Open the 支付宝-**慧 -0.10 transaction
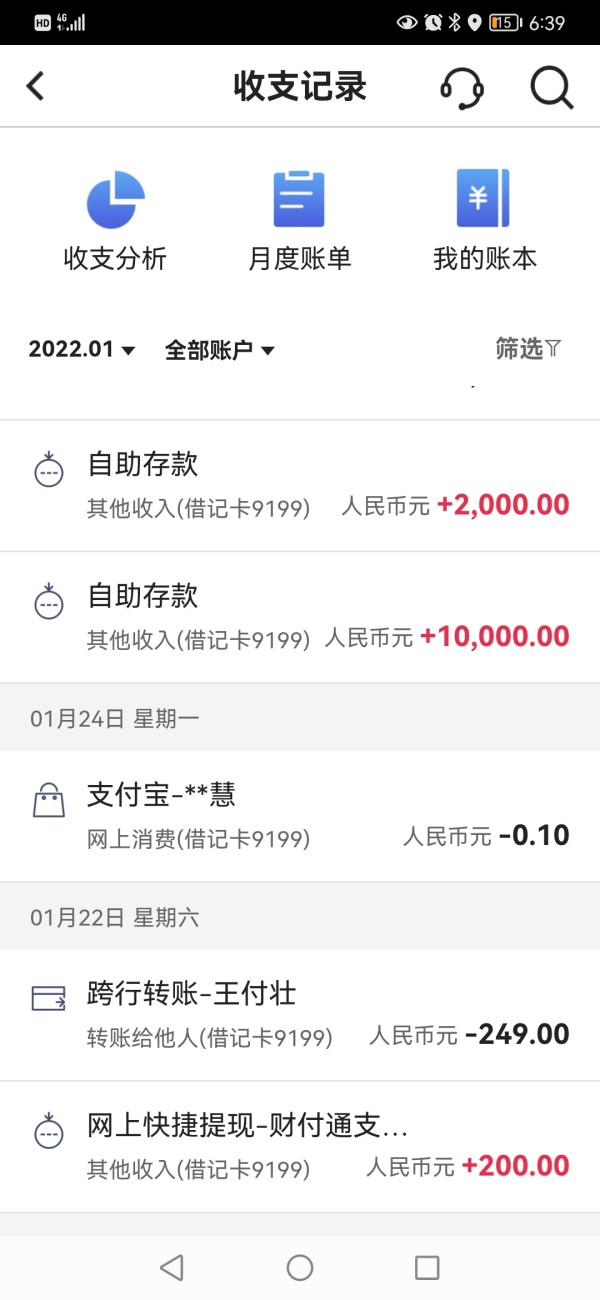The image size is (600, 1300). [x=300, y=816]
